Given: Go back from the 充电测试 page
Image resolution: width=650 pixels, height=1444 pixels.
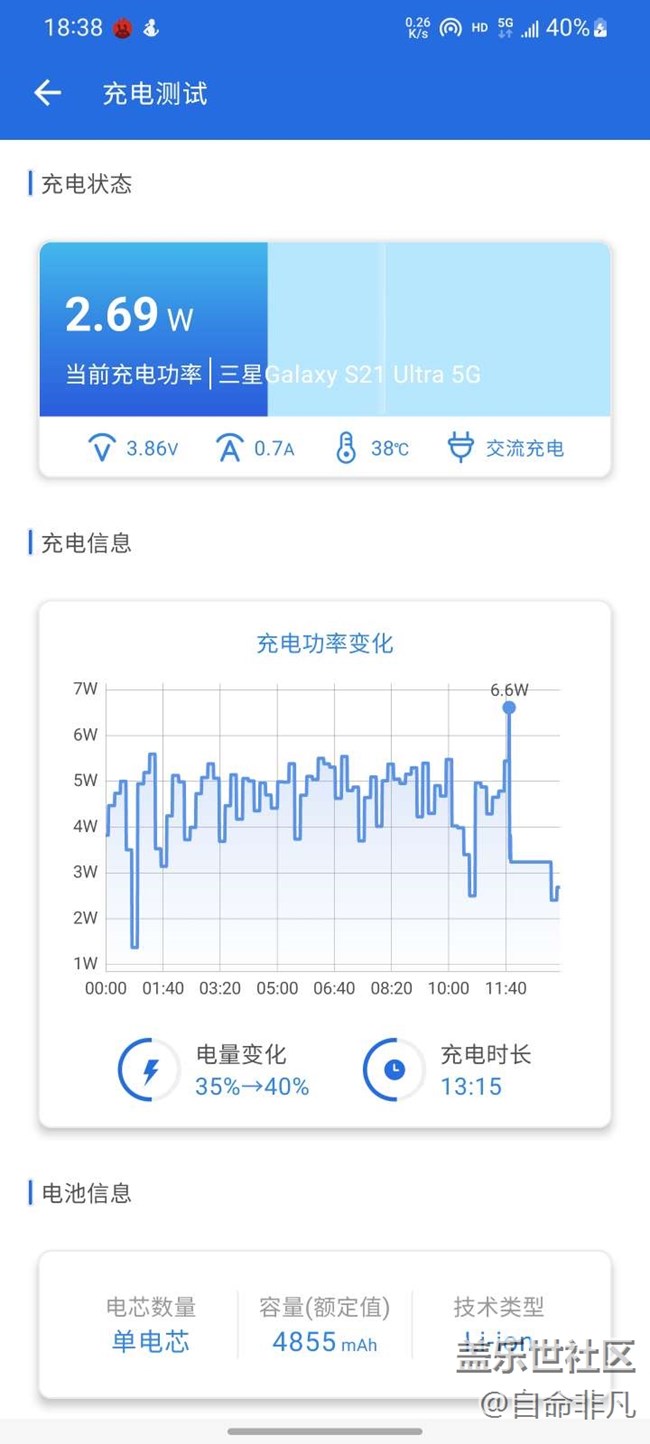Looking at the screenshot, I should click(x=47, y=94).
